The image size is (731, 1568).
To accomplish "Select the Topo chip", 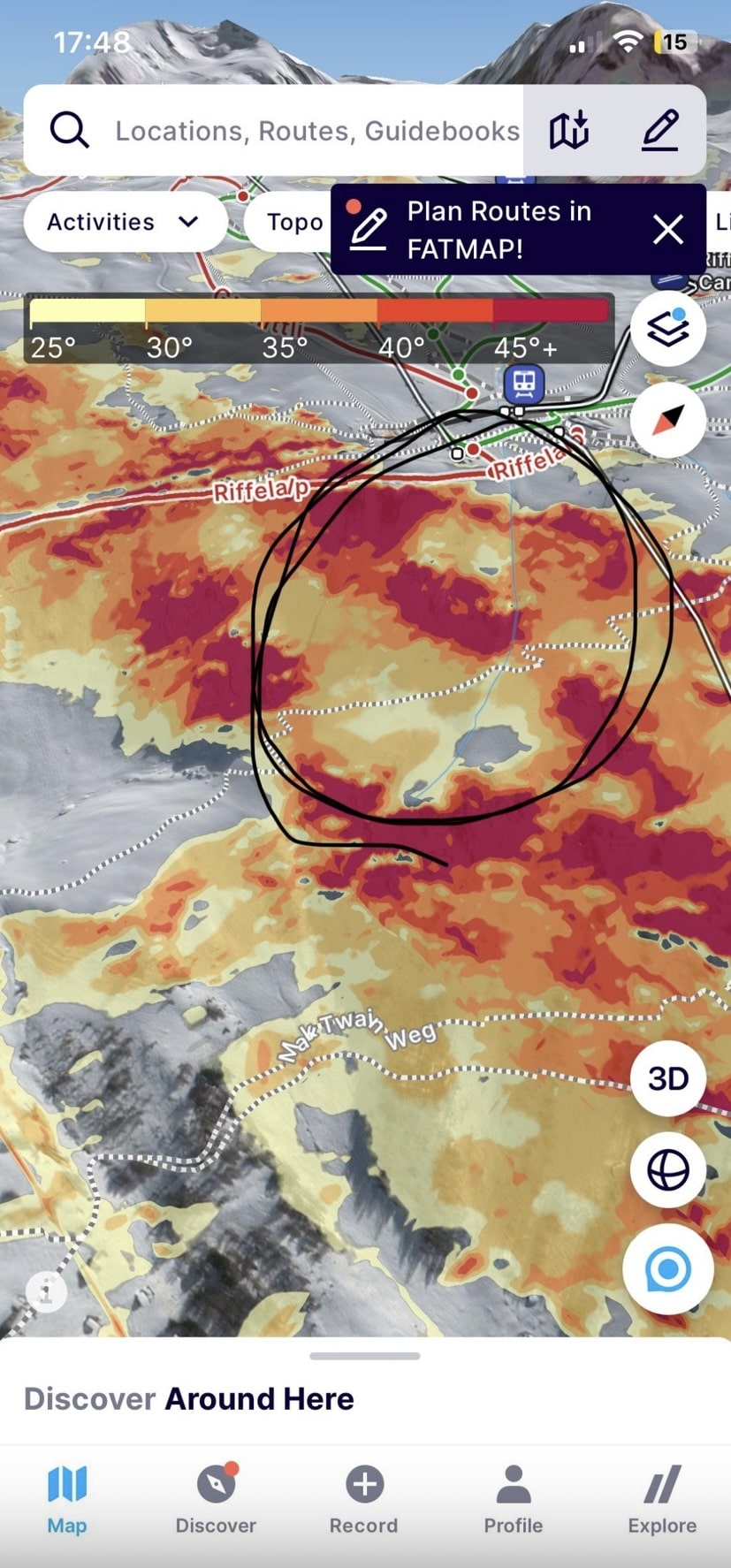I will (294, 222).
